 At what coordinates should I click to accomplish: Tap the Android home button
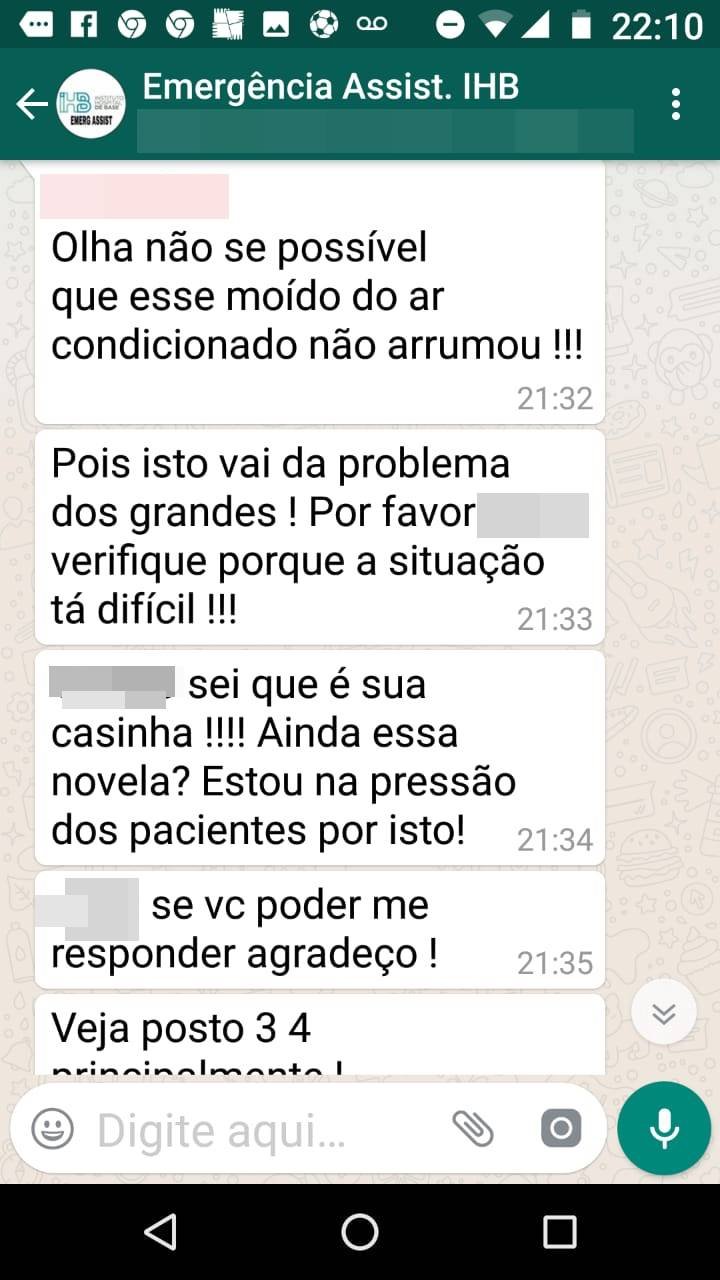360,1231
